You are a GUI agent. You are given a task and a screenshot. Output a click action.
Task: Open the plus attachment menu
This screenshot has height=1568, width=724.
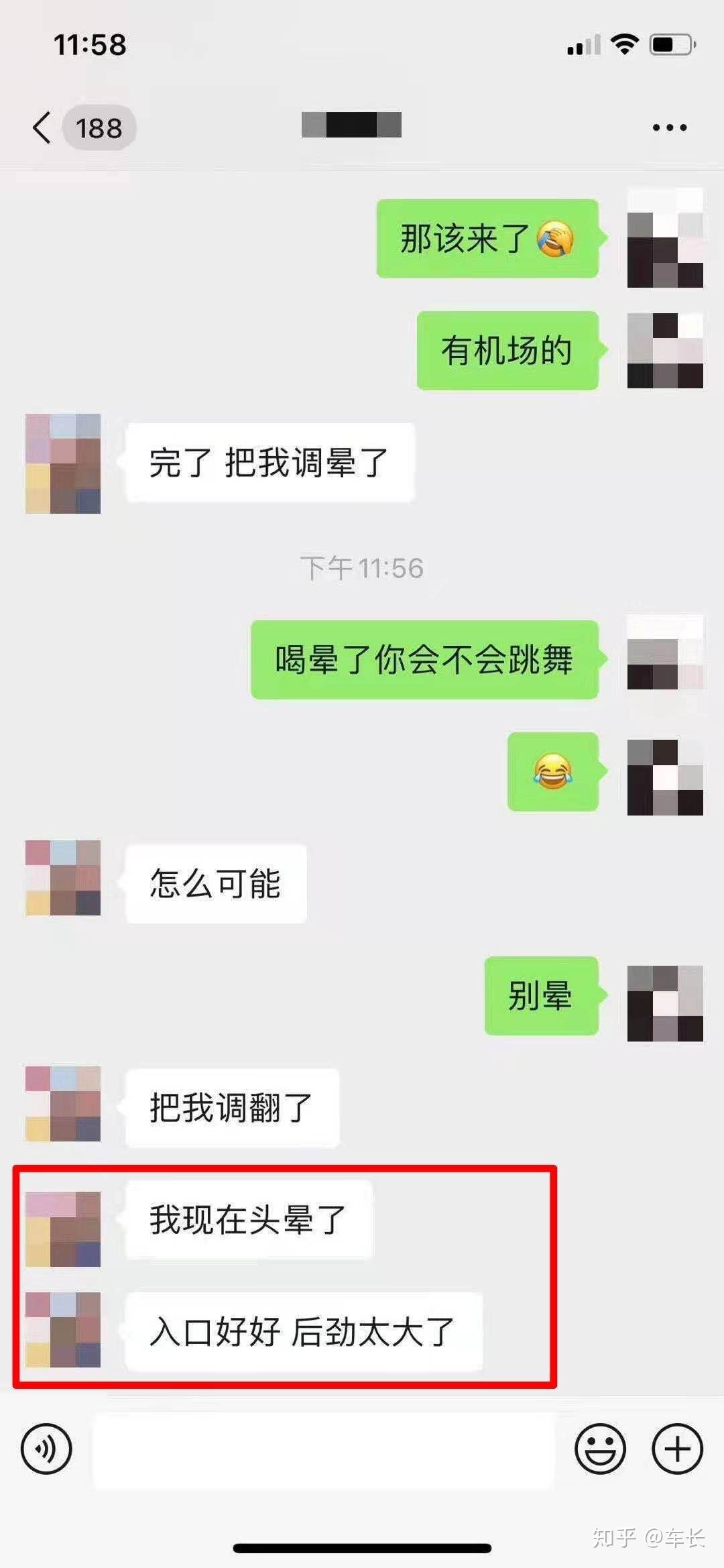677,1449
